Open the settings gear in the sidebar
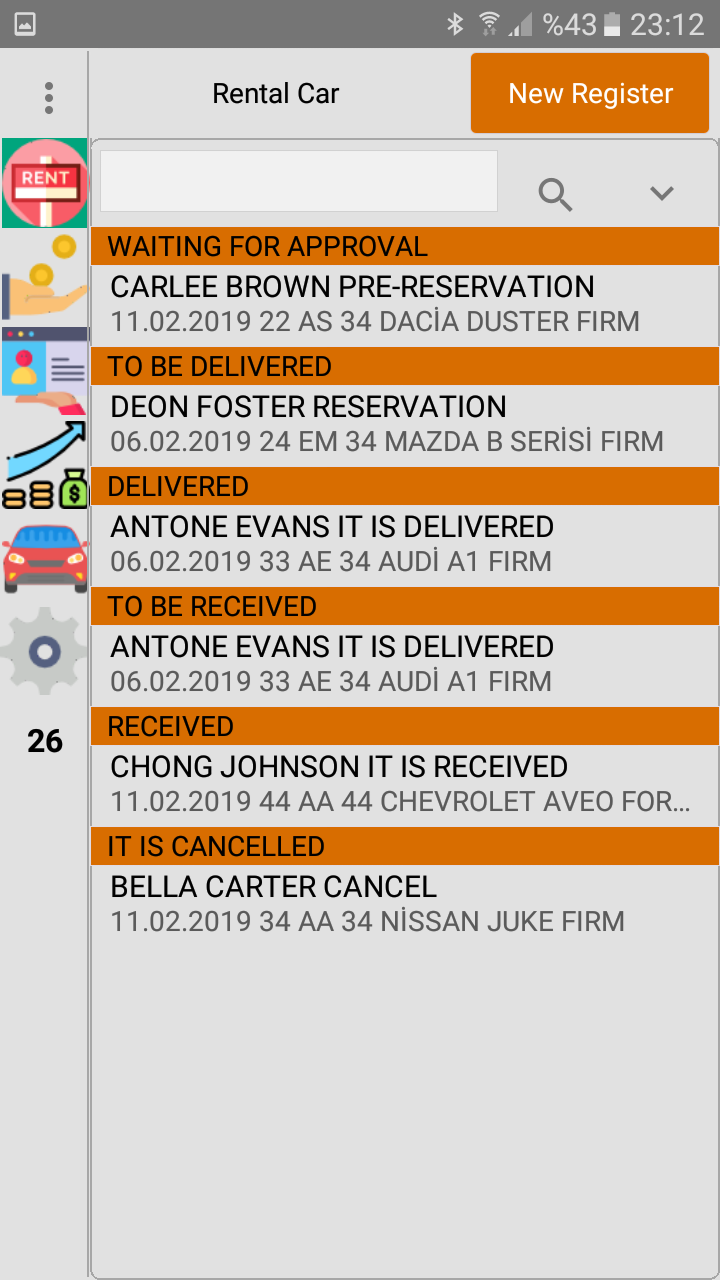 [45, 652]
